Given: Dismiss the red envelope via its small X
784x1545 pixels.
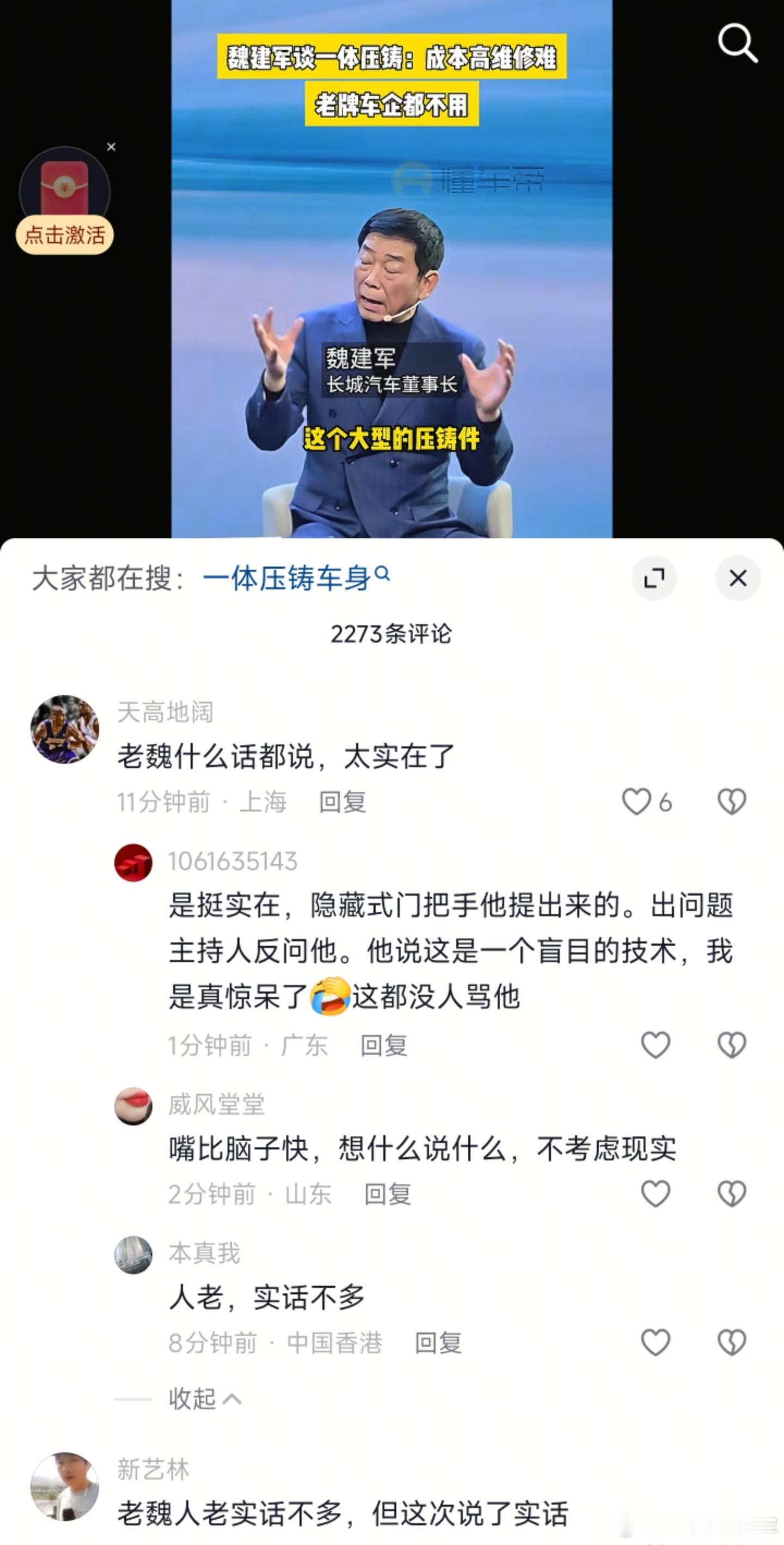Looking at the screenshot, I should click(x=111, y=146).
